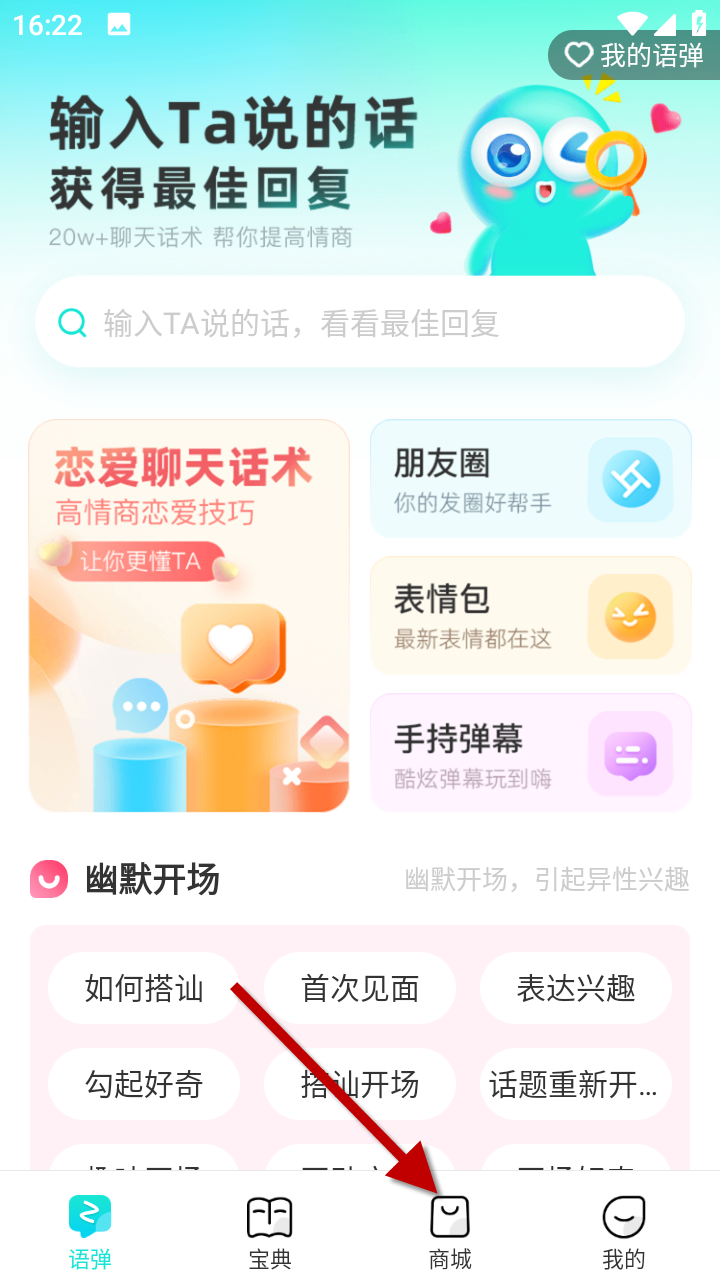Tap the search box 输入TA说的话
This screenshot has height=1280, width=720.
(360, 323)
